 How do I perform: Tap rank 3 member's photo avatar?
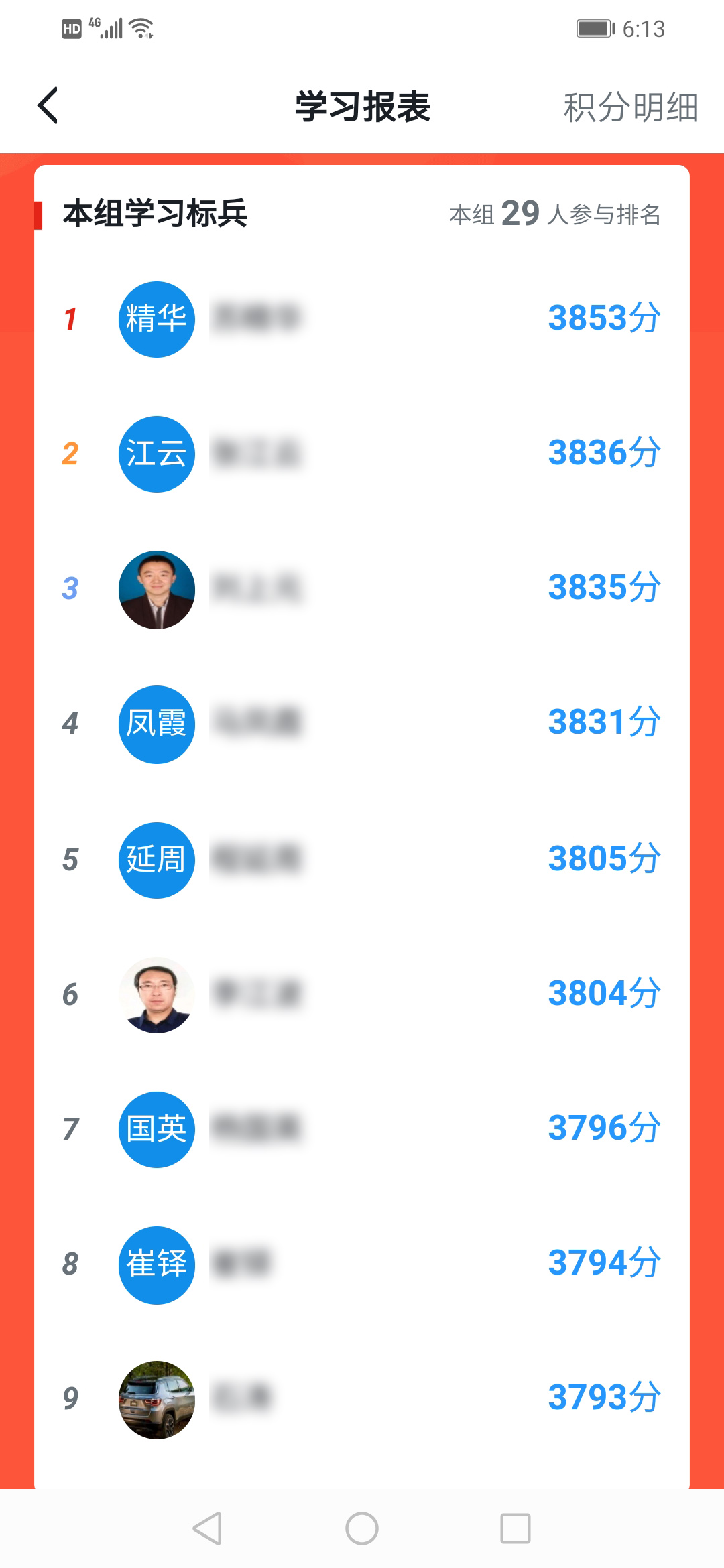(156, 589)
